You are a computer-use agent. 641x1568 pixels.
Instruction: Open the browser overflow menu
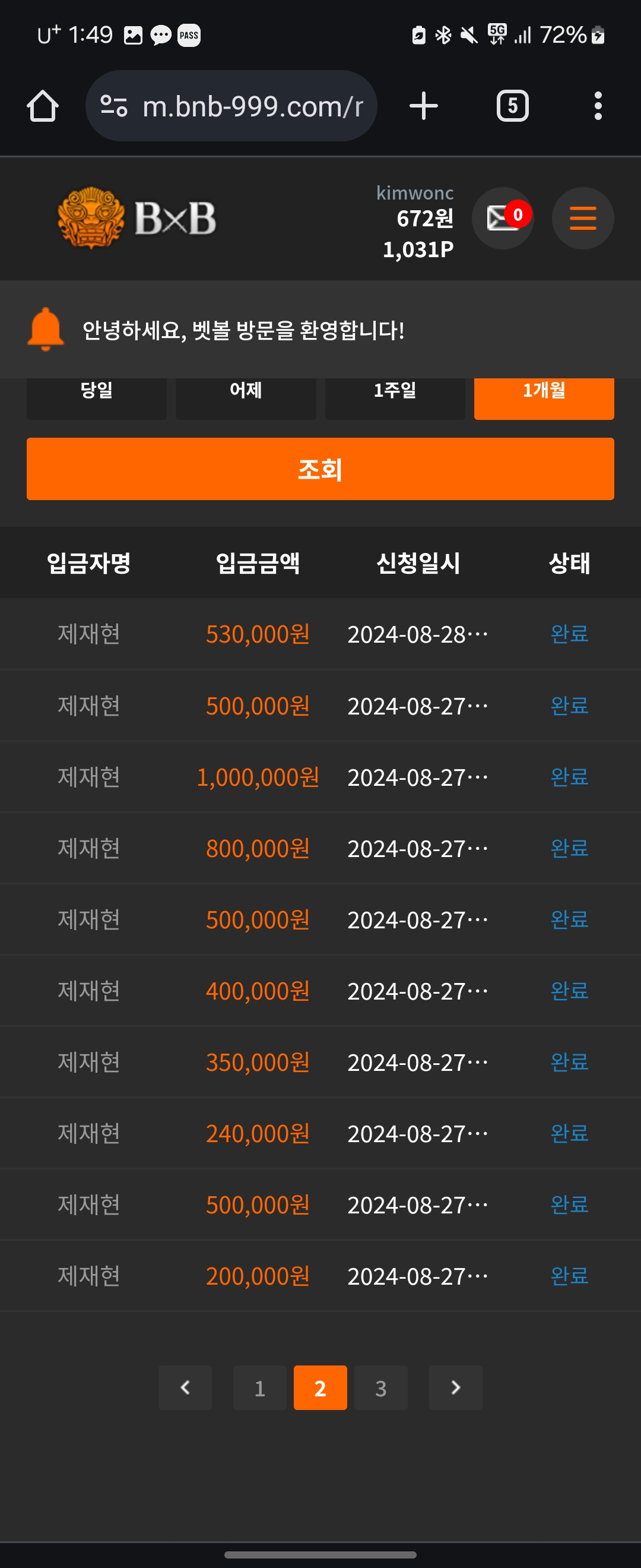coord(598,106)
